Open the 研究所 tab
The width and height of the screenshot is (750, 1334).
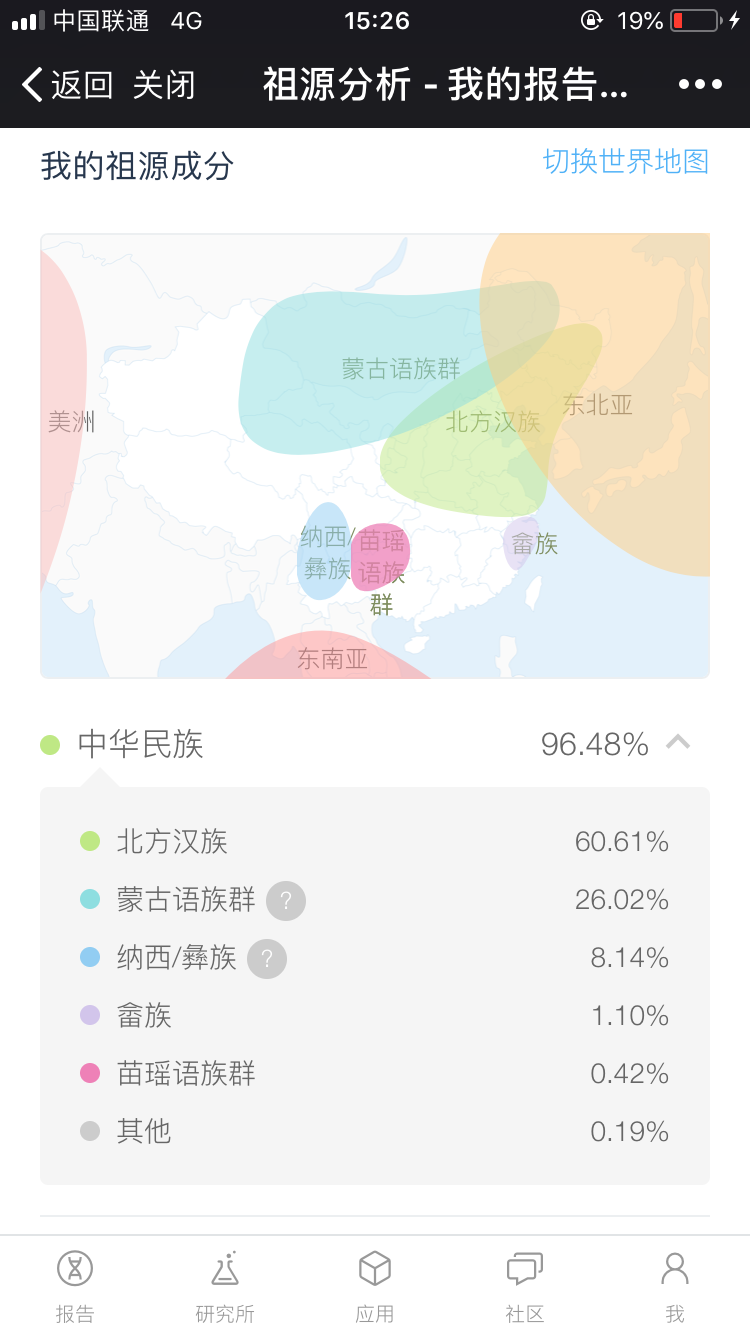point(225,1285)
